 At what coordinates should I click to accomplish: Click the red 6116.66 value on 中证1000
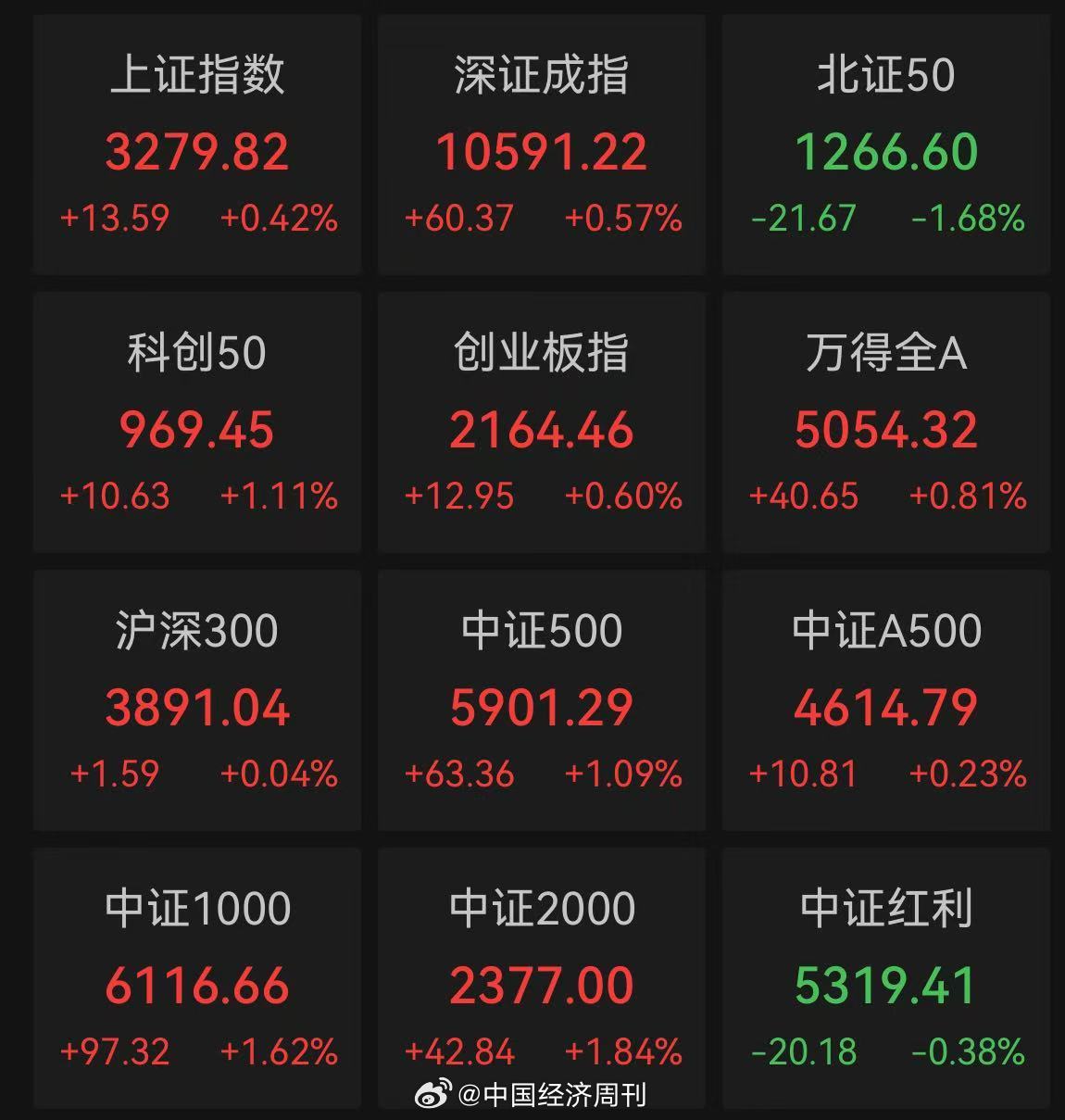tap(196, 987)
